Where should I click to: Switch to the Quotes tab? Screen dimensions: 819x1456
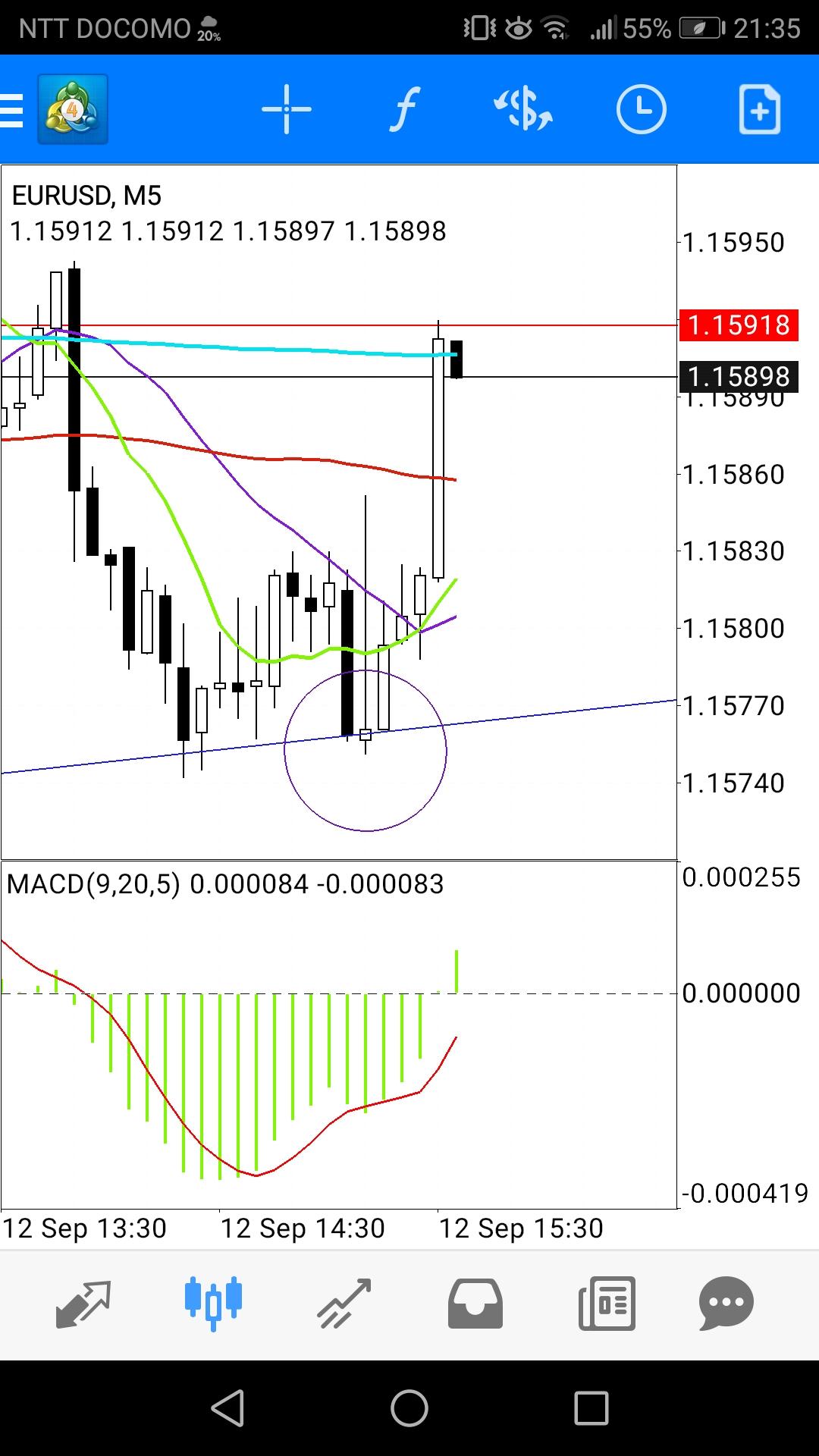tap(83, 1304)
